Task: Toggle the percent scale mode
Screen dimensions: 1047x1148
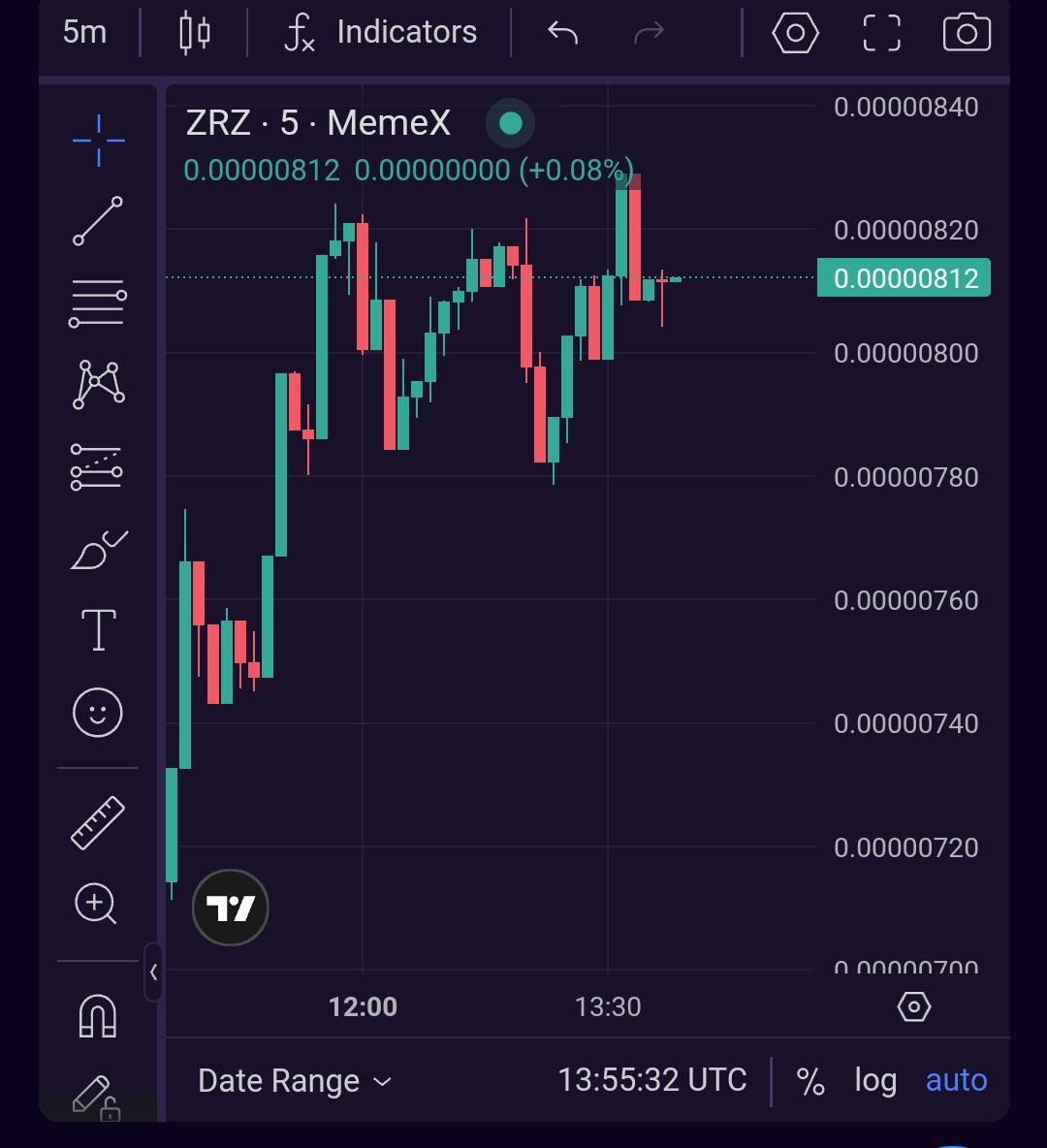Action: click(810, 1080)
